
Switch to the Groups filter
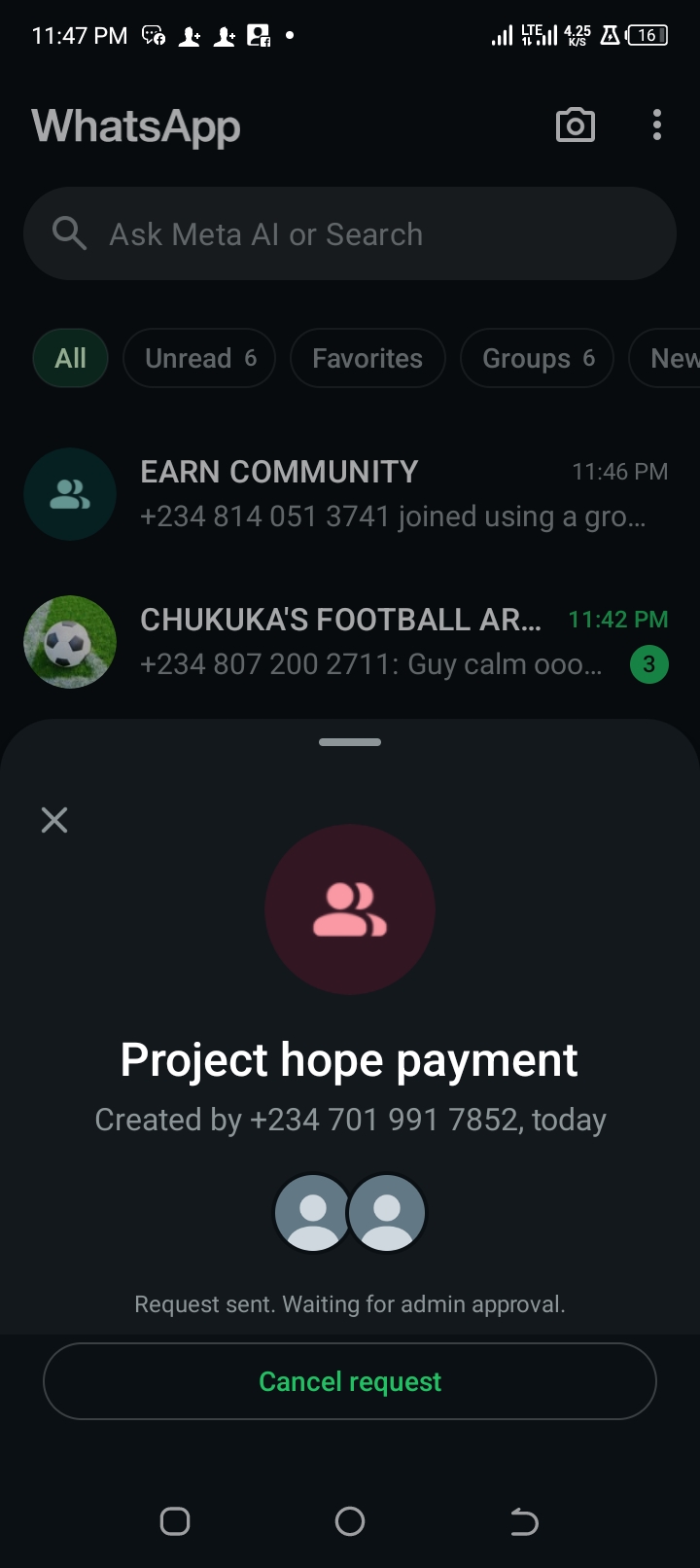[537, 358]
